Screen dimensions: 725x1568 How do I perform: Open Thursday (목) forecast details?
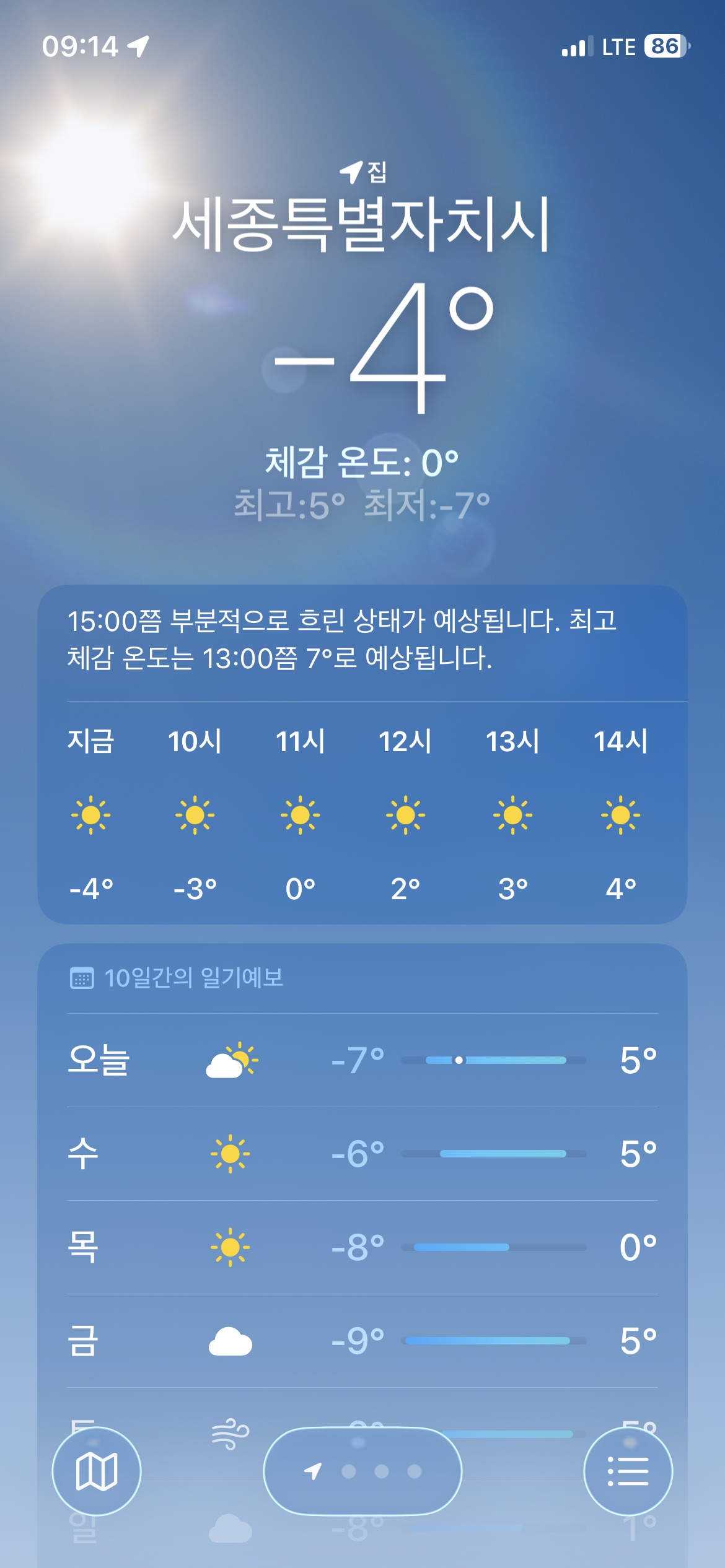pos(362,1247)
